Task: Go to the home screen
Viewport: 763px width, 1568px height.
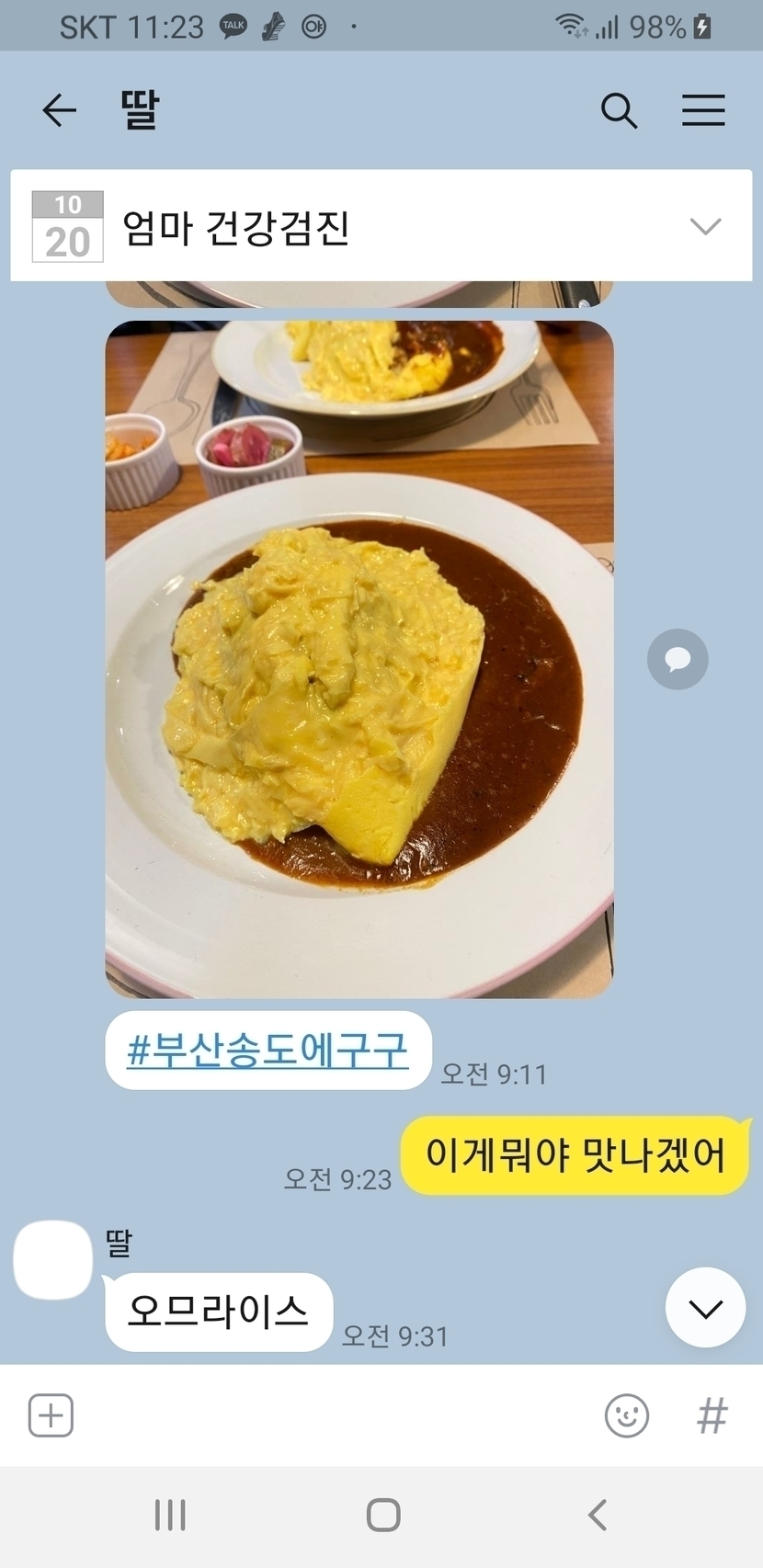Action: (382, 1515)
